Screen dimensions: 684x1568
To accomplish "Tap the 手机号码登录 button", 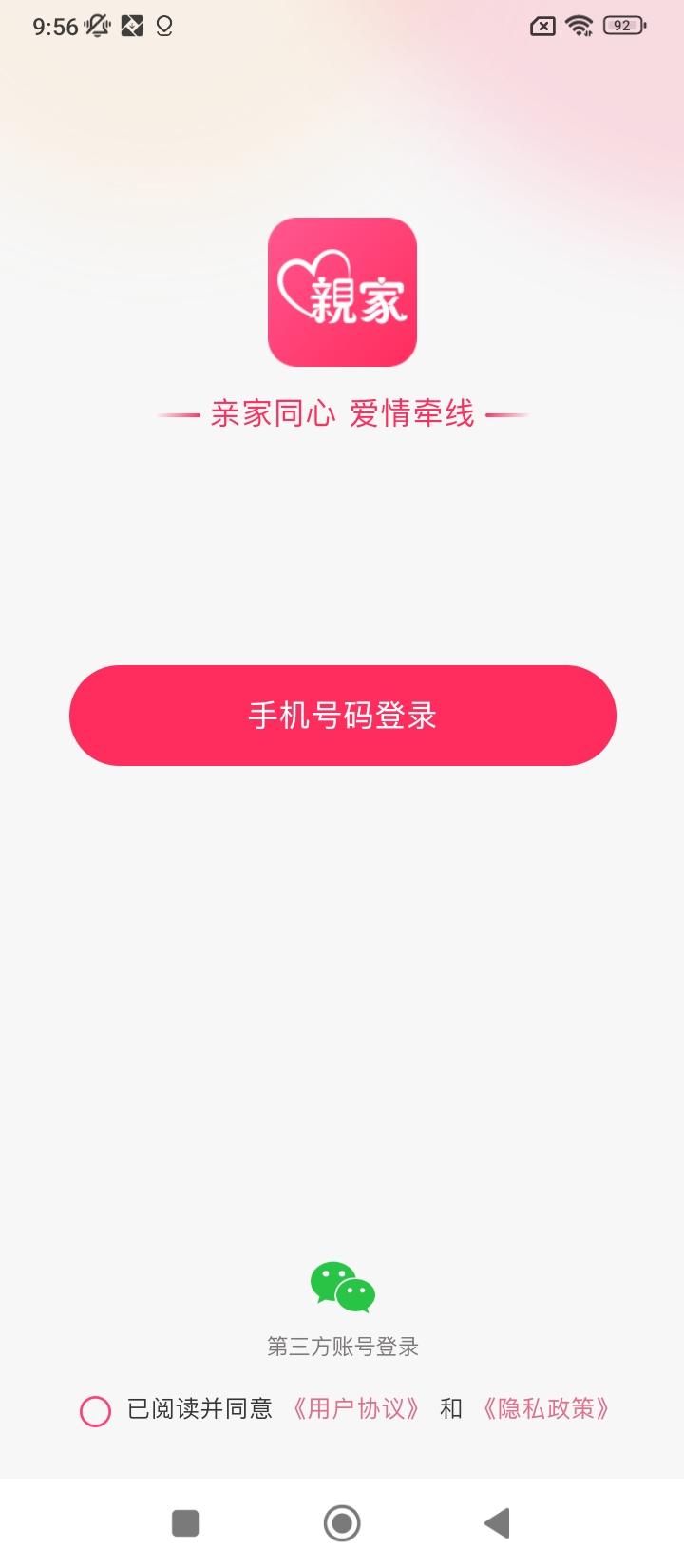I will tap(342, 716).
